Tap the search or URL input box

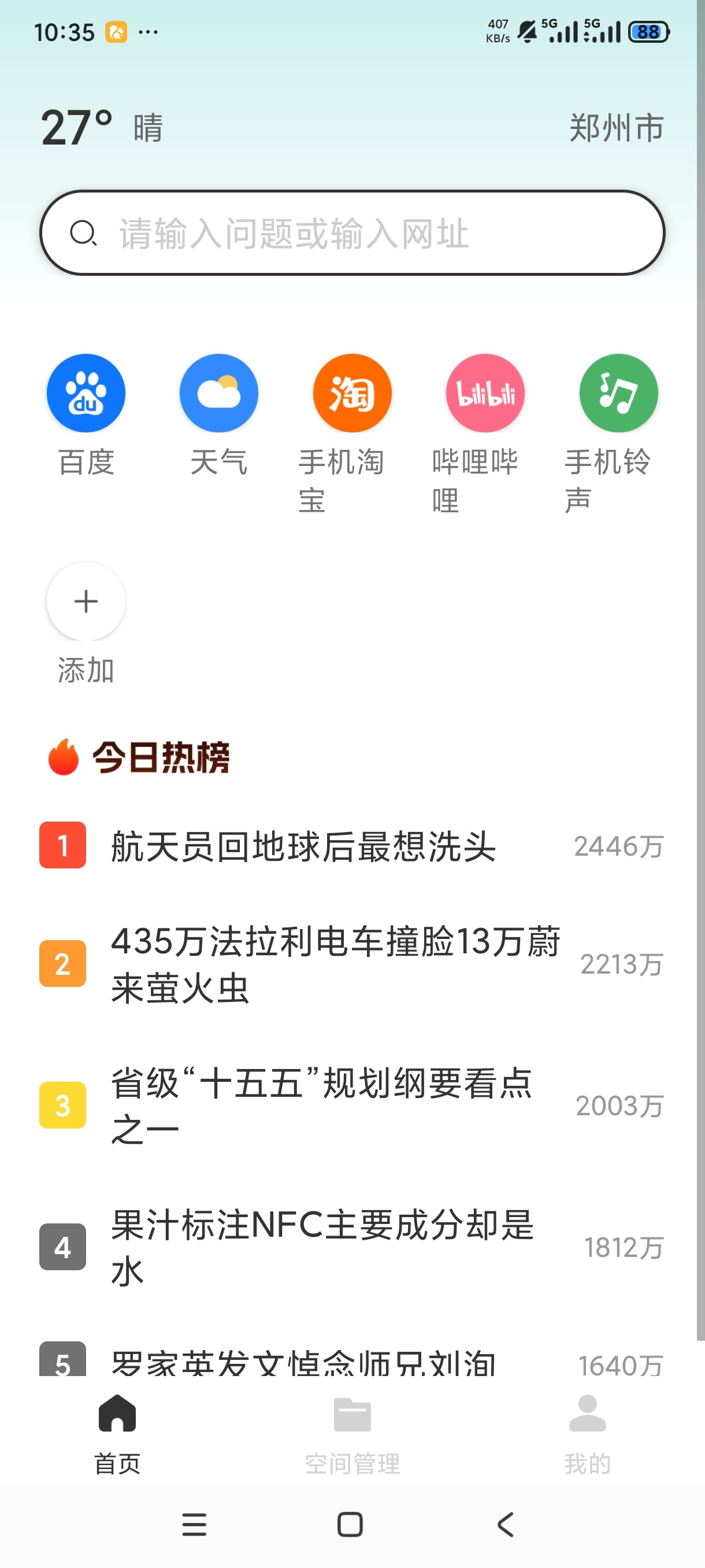click(x=352, y=233)
